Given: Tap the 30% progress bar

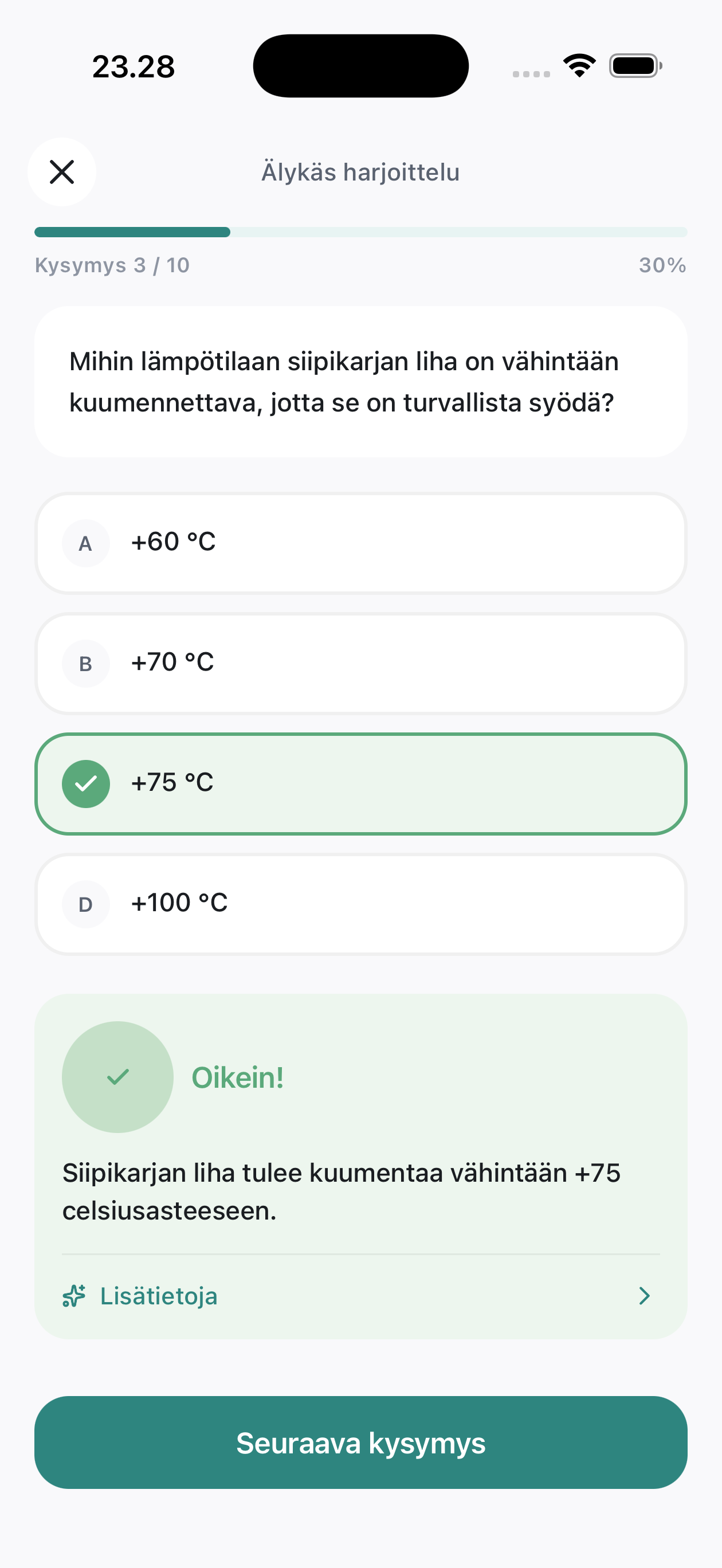Looking at the screenshot, I should (361, 232).
